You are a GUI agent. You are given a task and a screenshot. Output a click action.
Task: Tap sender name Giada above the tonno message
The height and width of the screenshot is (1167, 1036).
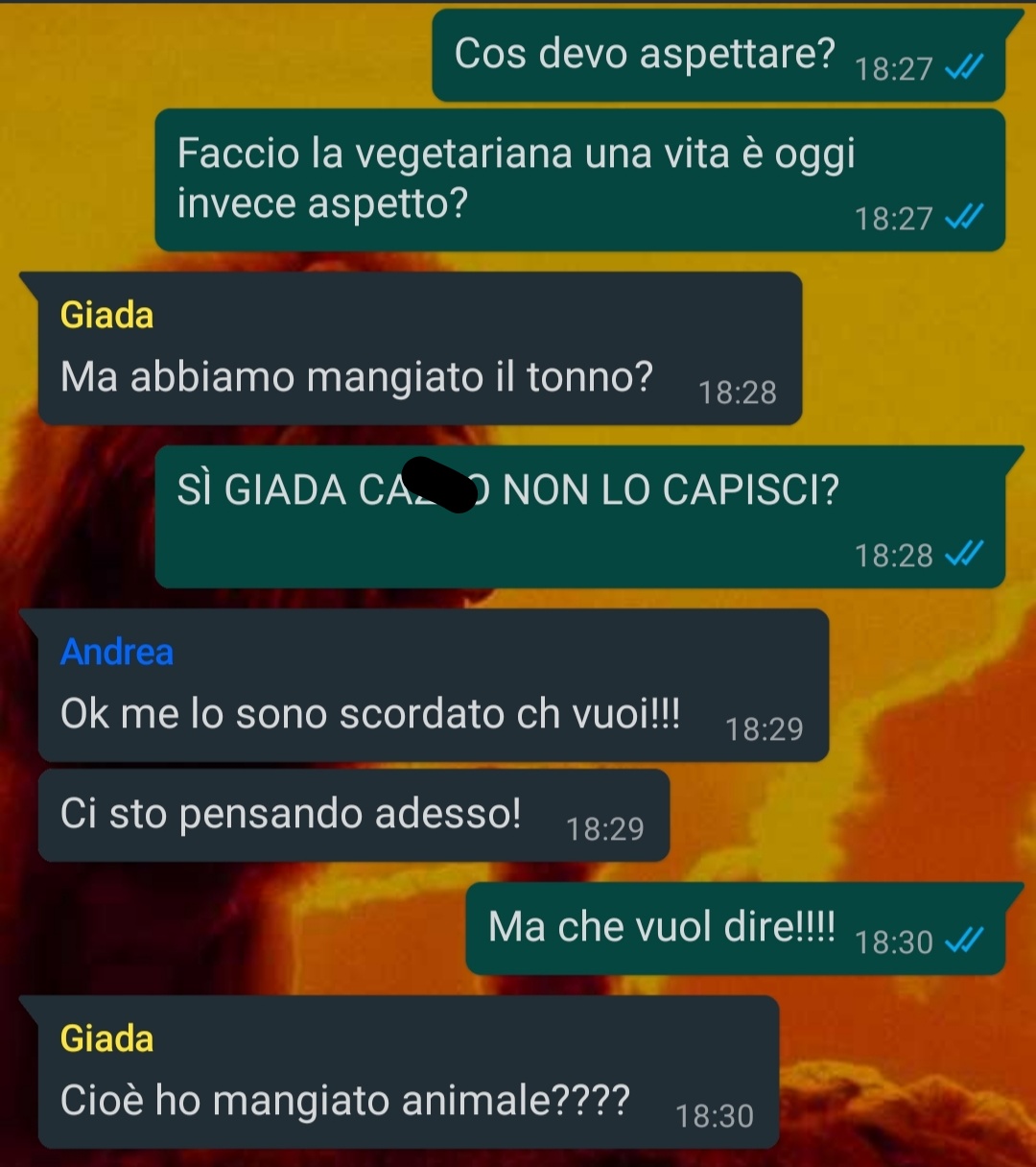click(x=106, y=315)
